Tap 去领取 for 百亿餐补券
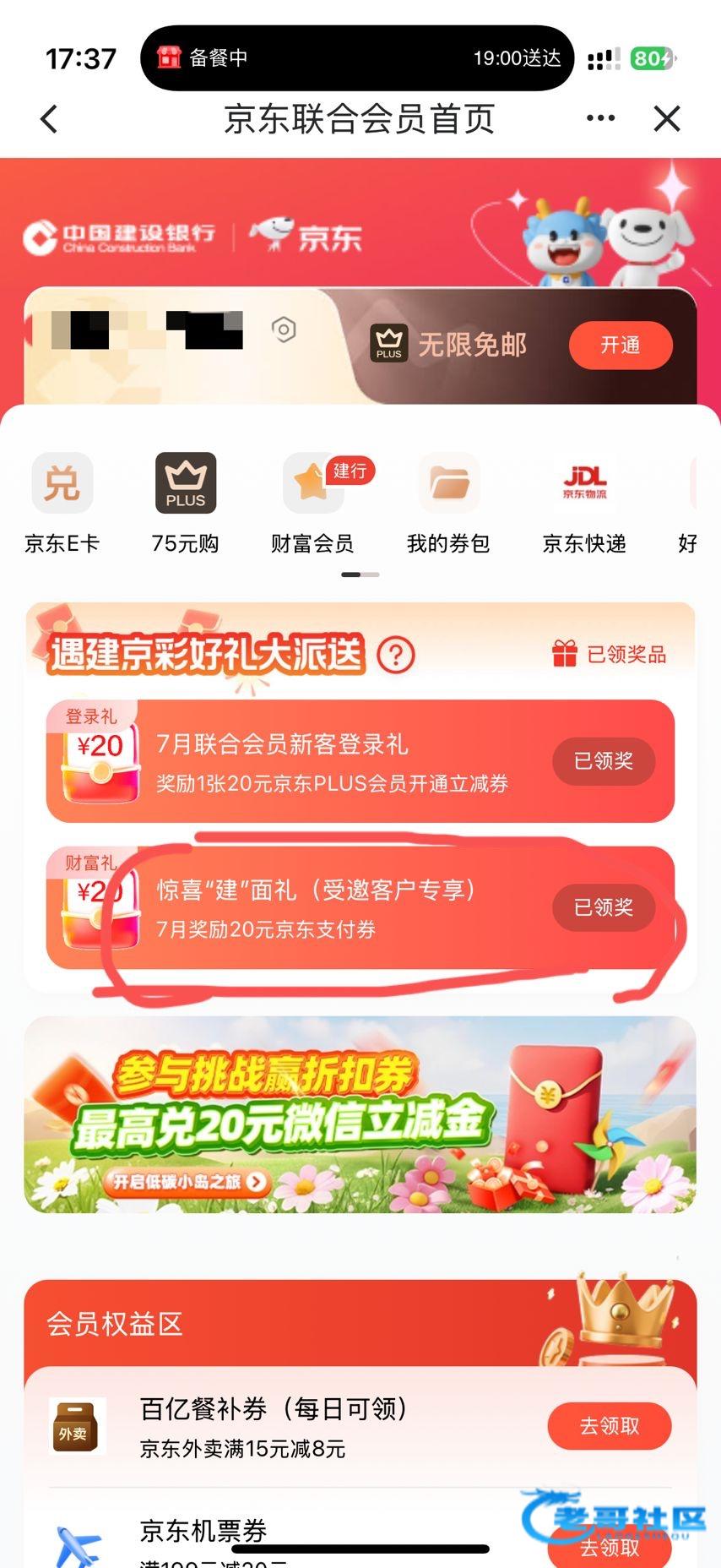This screenshot has height=1568, width=721. (610, 1426)
